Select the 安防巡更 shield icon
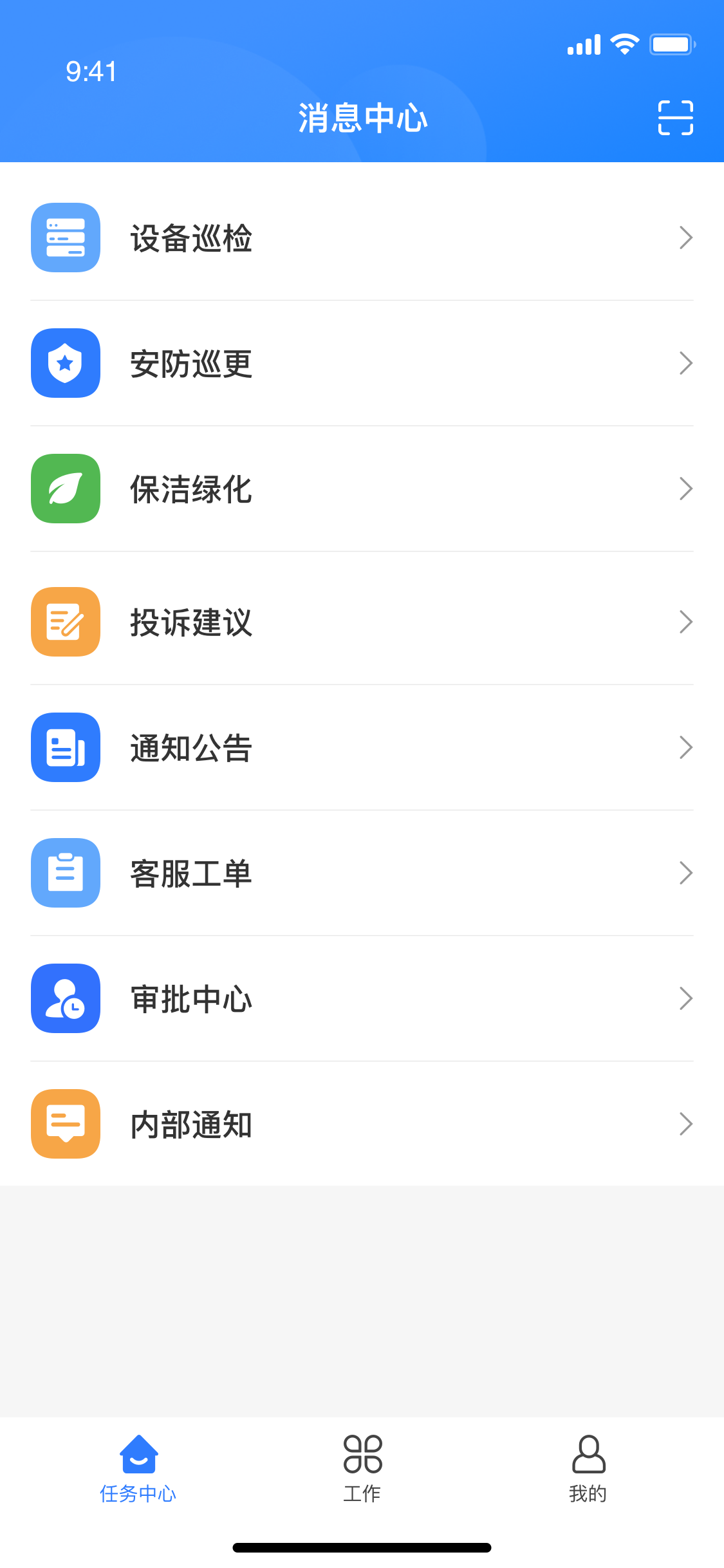This screenshot has height=1568, width=724. (65, 362)
